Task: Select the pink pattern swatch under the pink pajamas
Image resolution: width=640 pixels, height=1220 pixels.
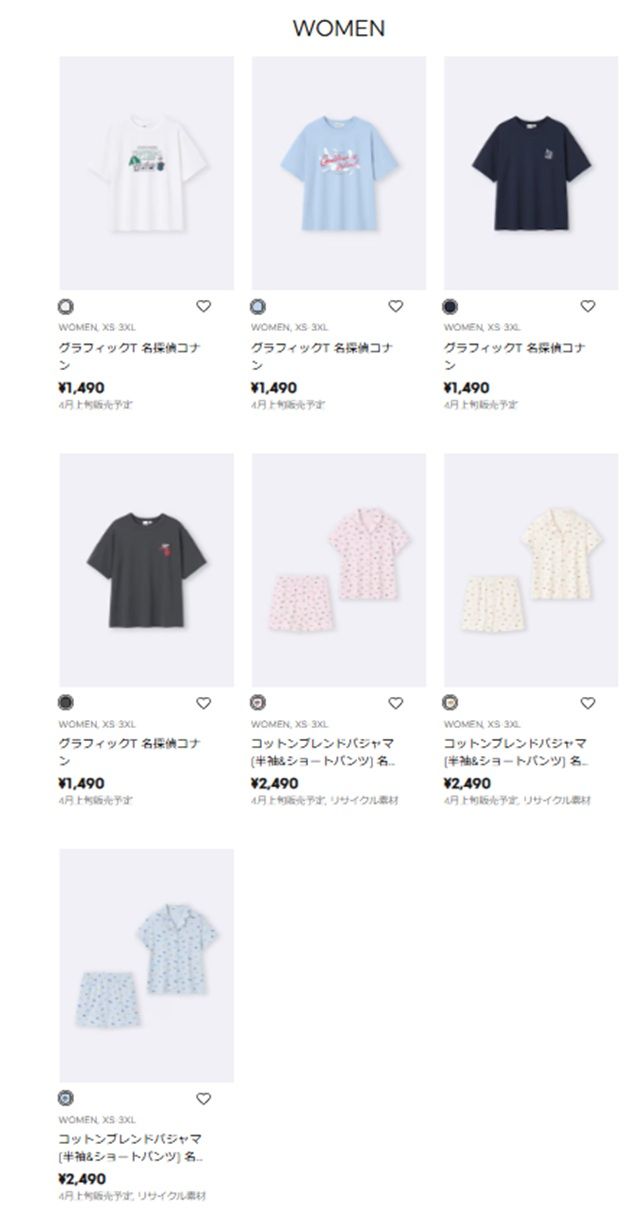Action: pos(259,703)
